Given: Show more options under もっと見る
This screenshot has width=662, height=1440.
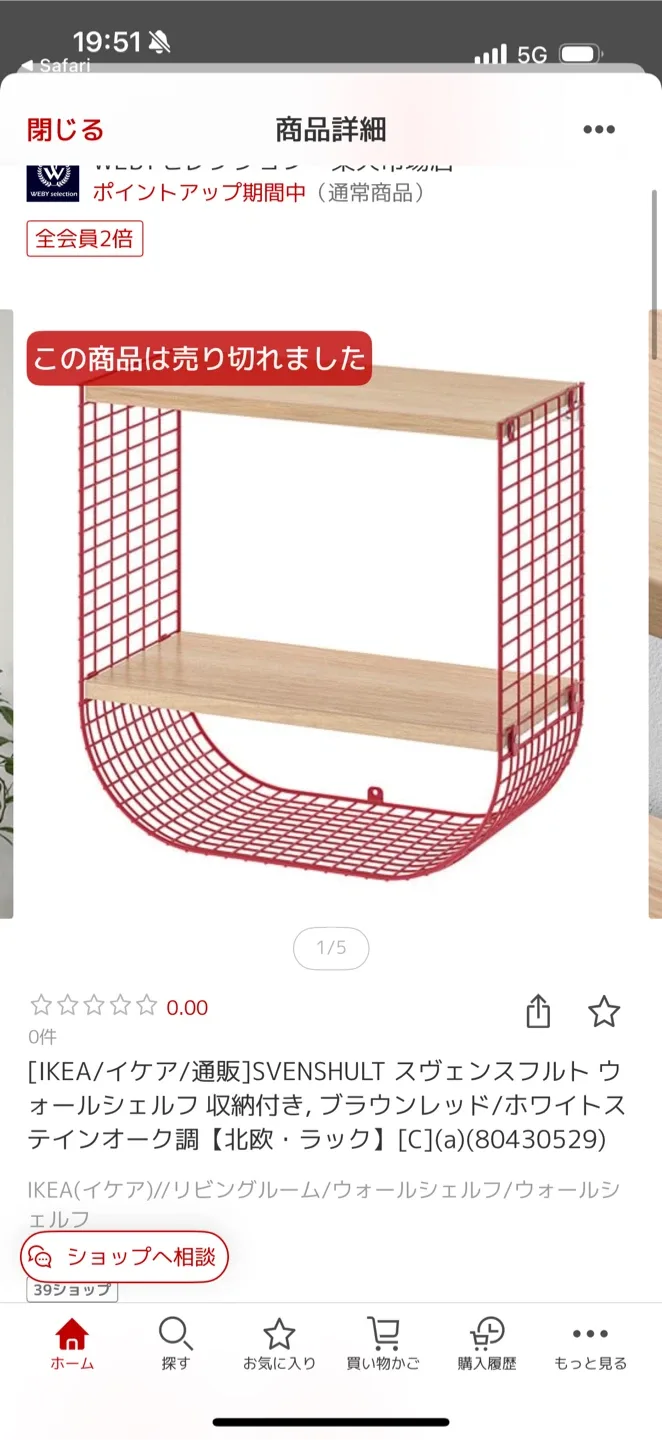Looking at the screenshot, I should [x=590, y=1344].
